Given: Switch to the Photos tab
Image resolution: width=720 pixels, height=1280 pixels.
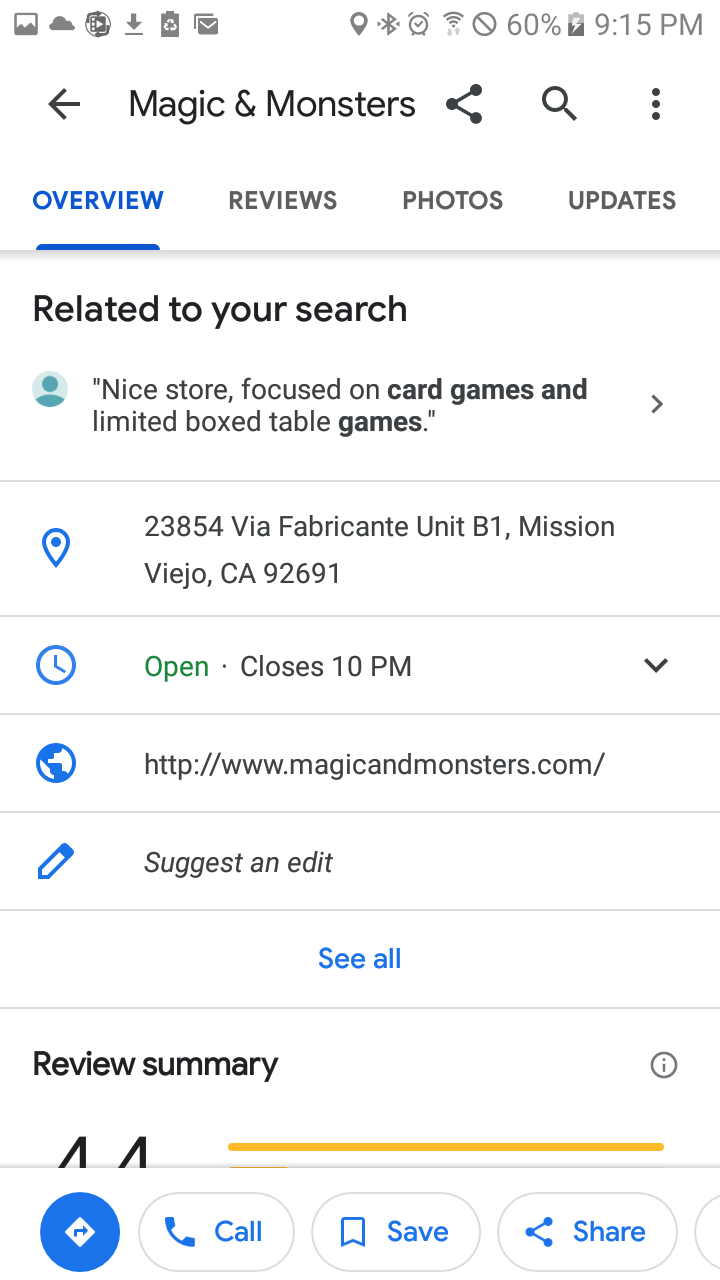Looking at the screenshot, I should (453, 201).
